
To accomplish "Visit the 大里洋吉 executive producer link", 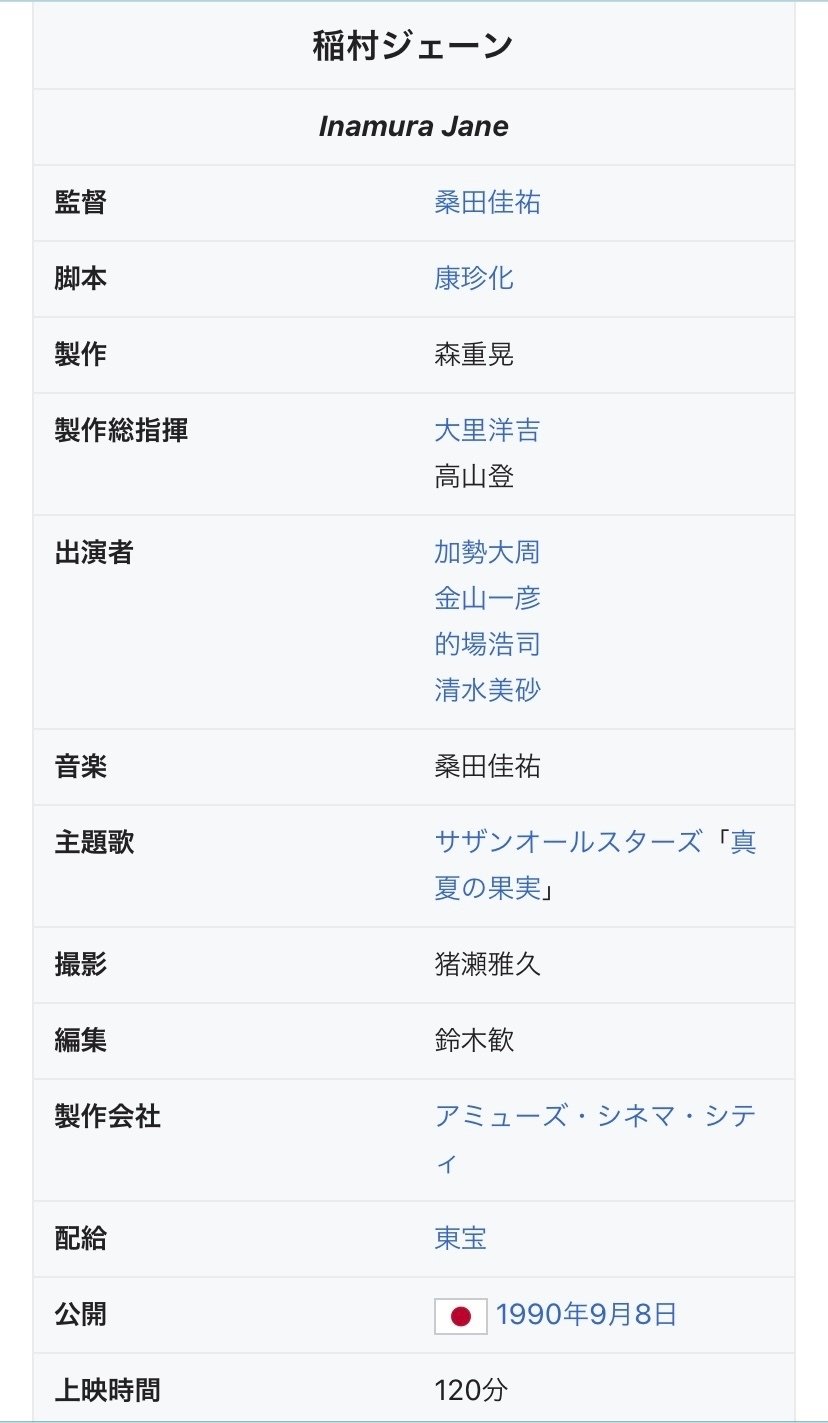I will click(487, 431).
